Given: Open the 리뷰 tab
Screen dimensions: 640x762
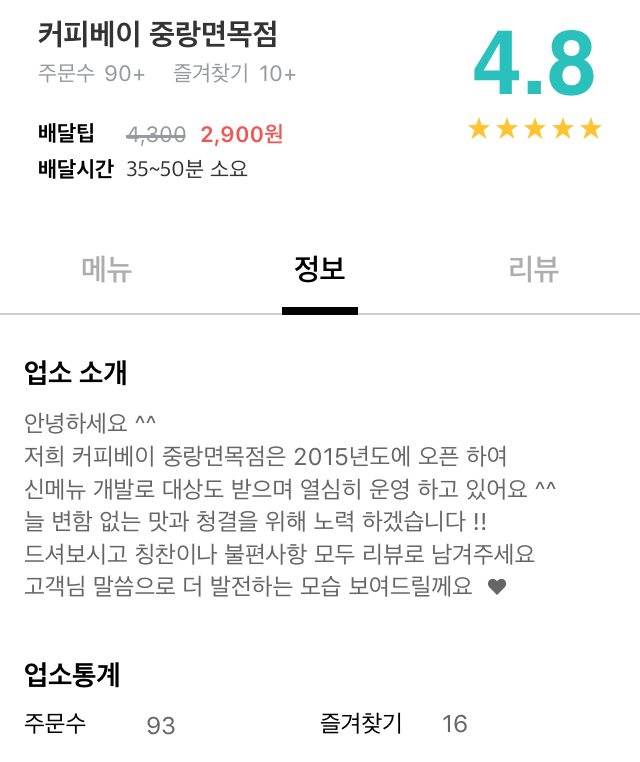Looking at the screenshot, I should tap(533, 269).
